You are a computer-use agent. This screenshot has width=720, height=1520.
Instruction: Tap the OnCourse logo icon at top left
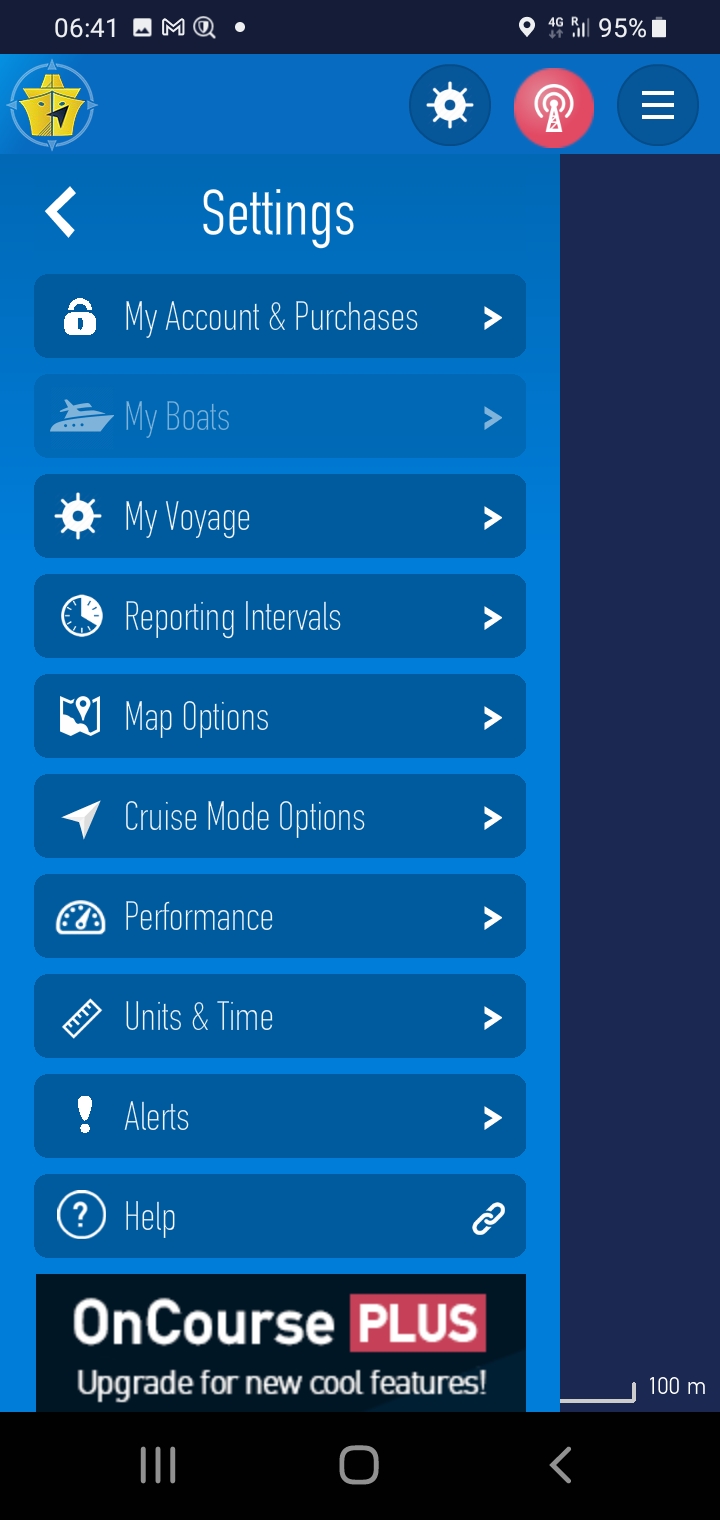tap(52, 105)
